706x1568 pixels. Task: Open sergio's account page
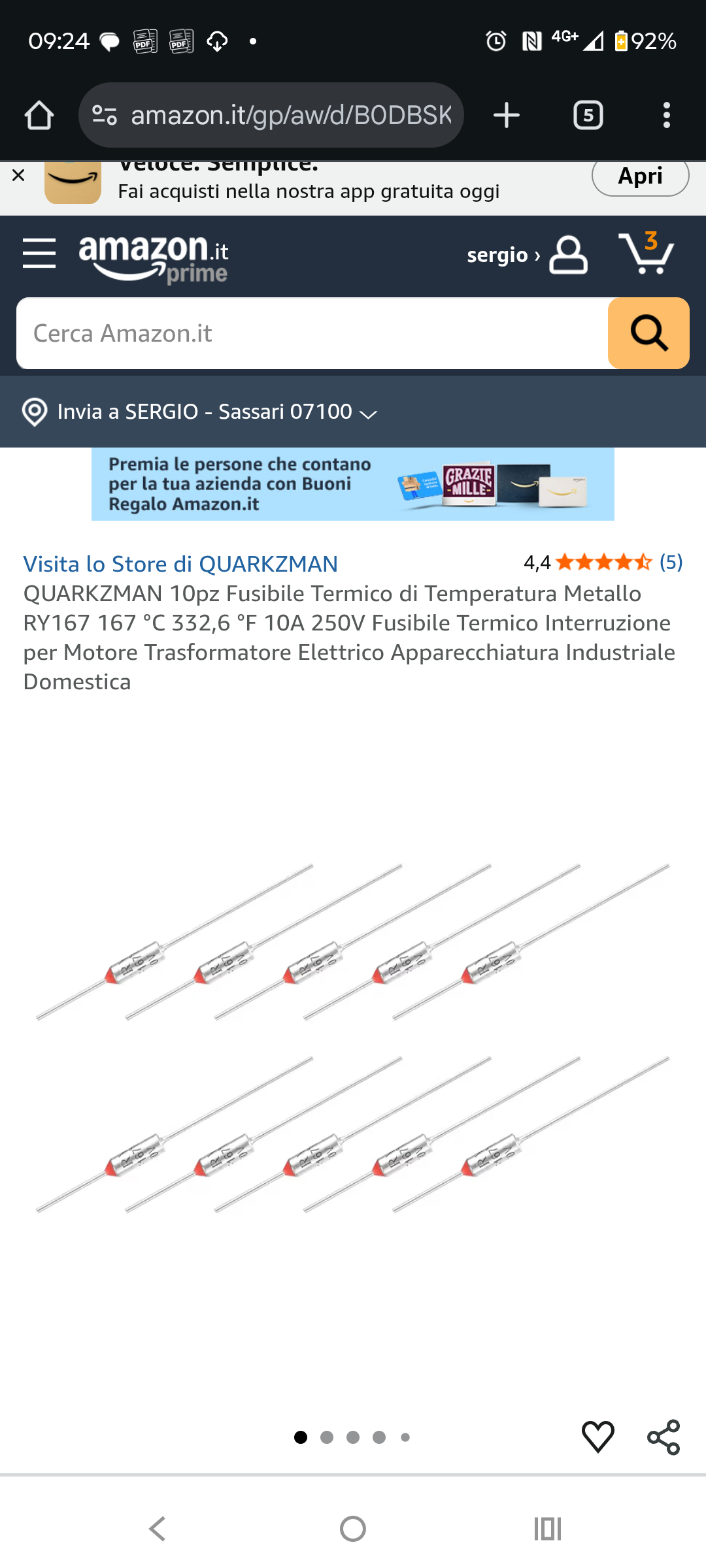tap(526, 255)
